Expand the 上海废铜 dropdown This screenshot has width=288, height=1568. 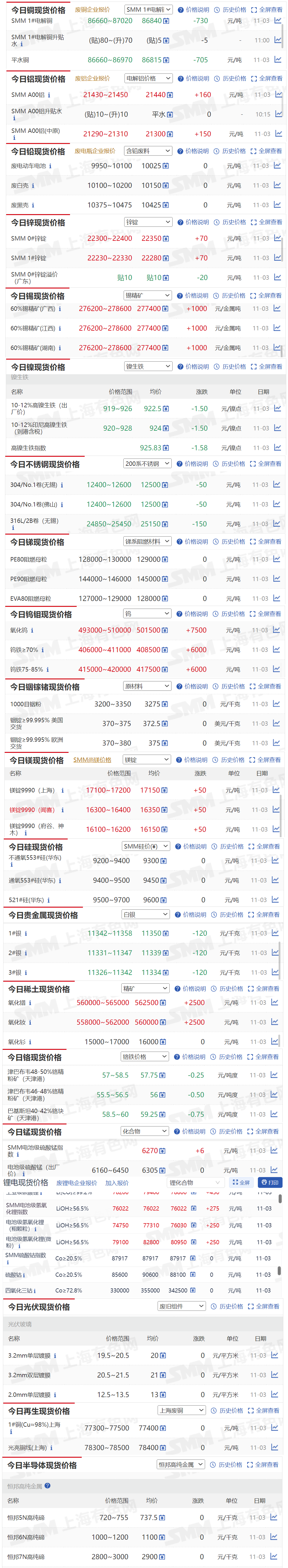[181, 1410]
